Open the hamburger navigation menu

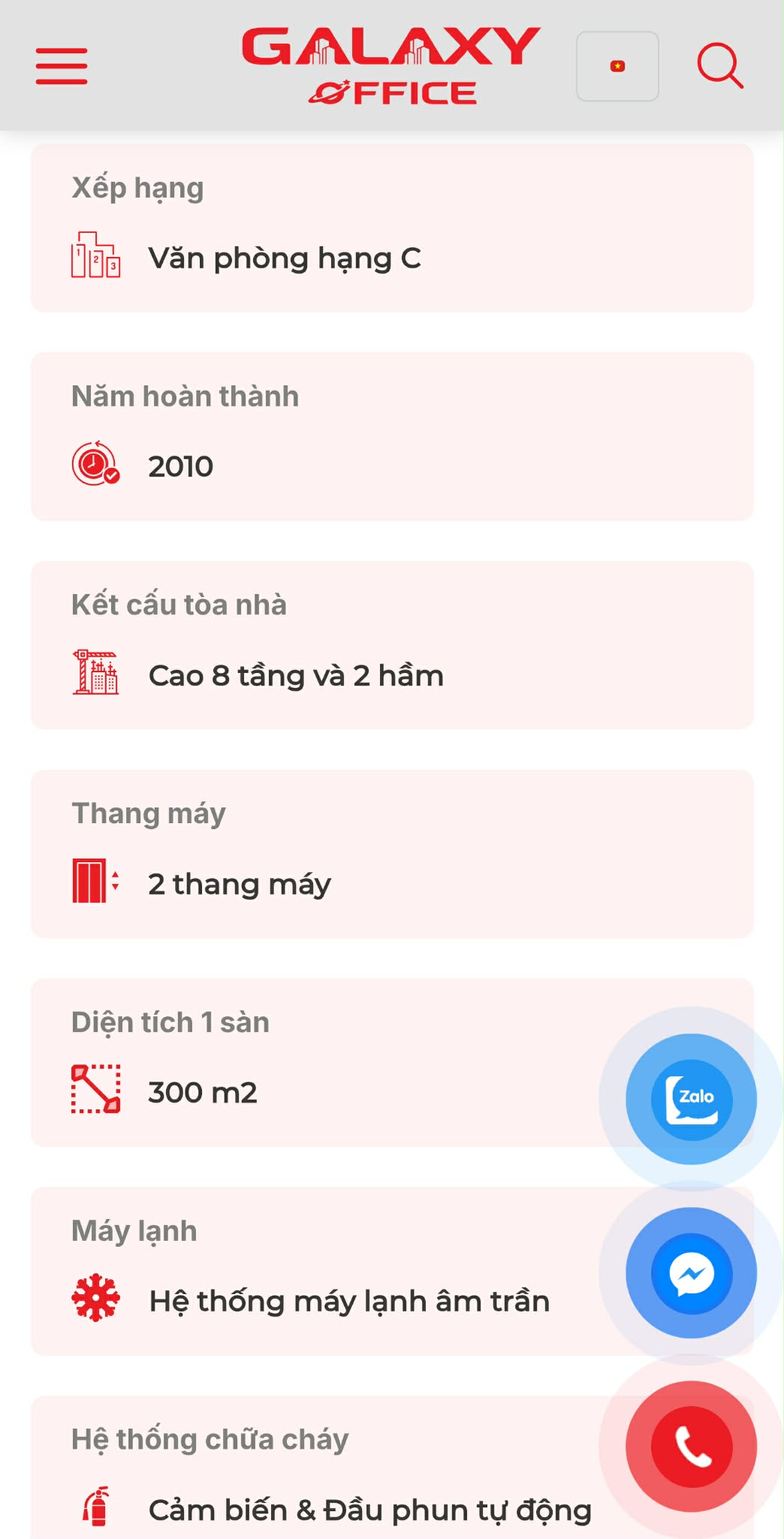coord(62,65)
